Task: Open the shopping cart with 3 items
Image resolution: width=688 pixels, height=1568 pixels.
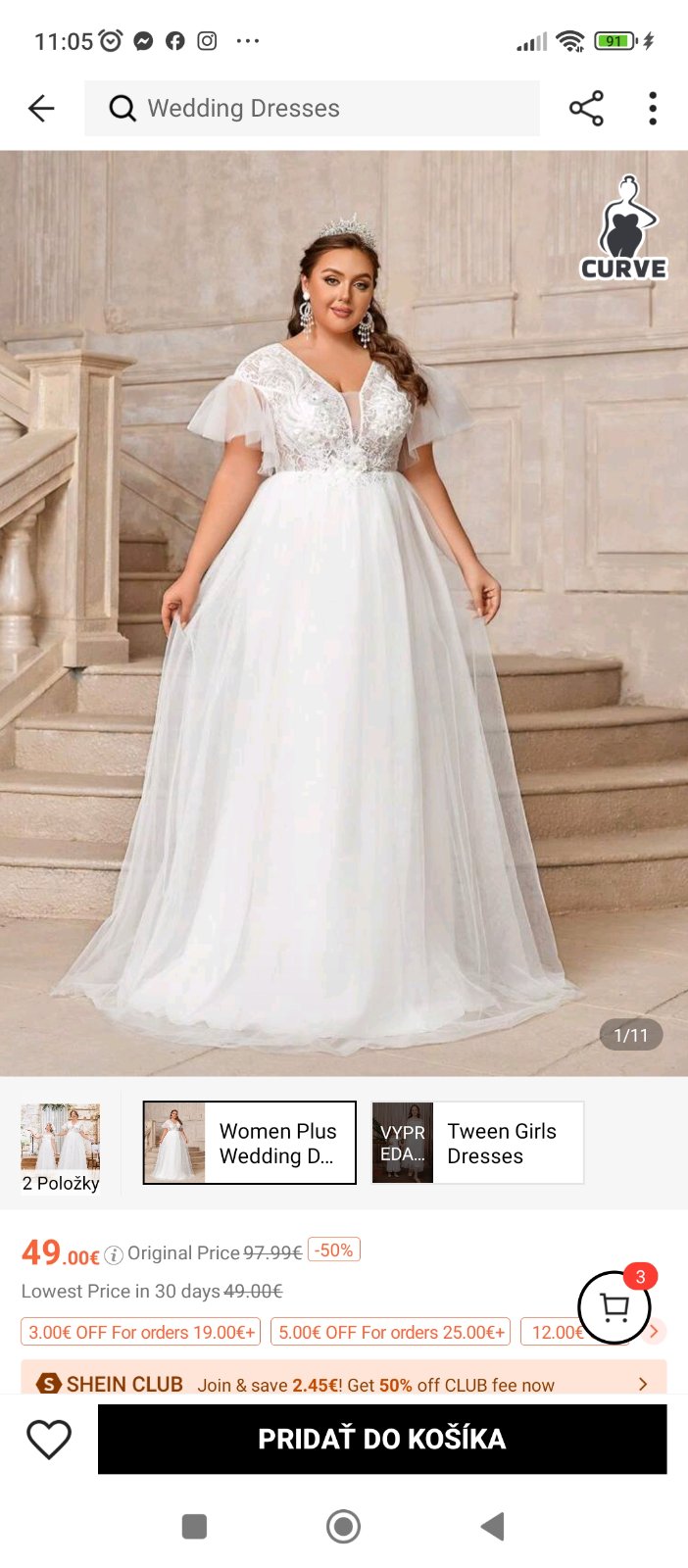Action: pyautogui.click(x=614, y=1306)
